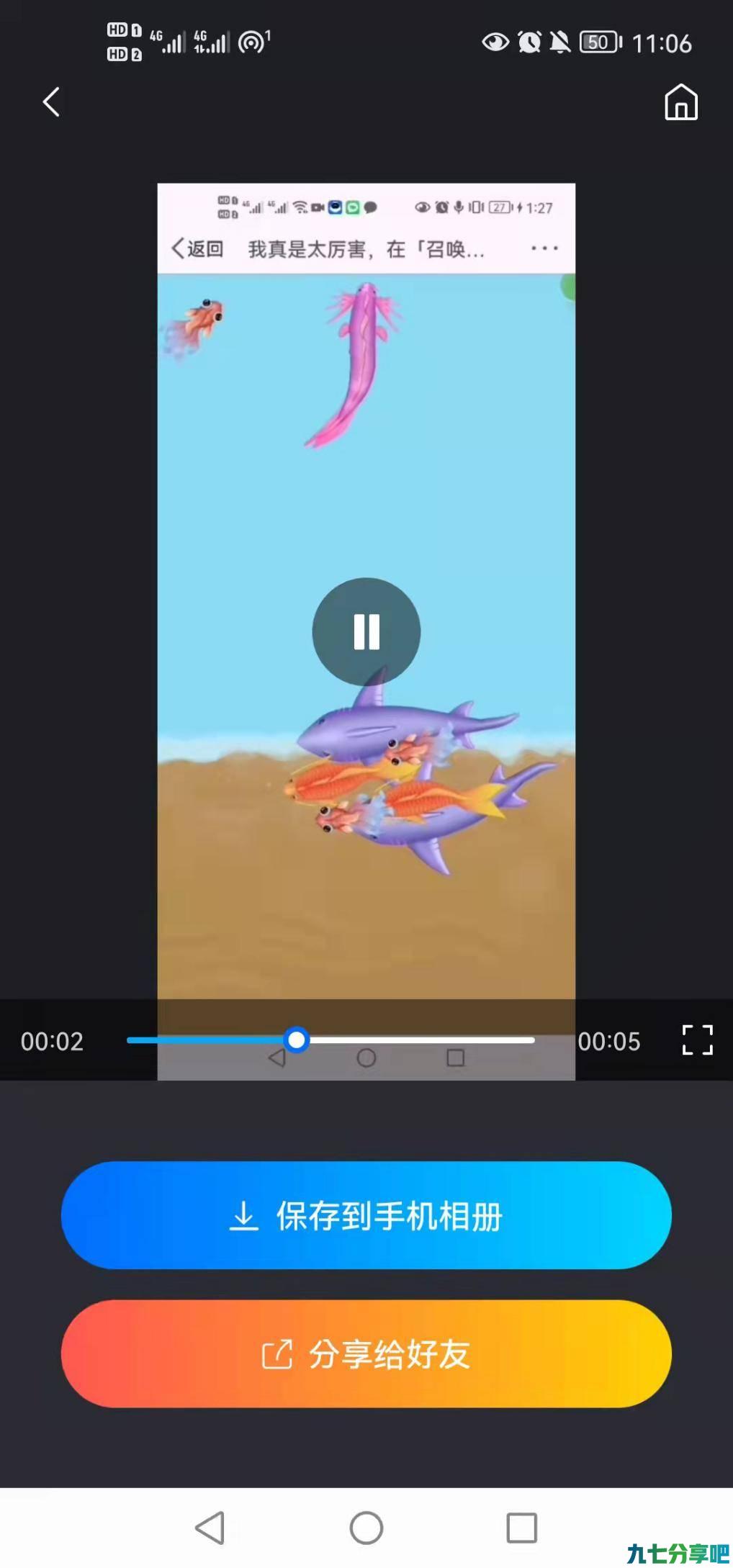The image size is (733, 1568).
Task: Share with friends via 分享给好友
Action: click(366, 1354)
